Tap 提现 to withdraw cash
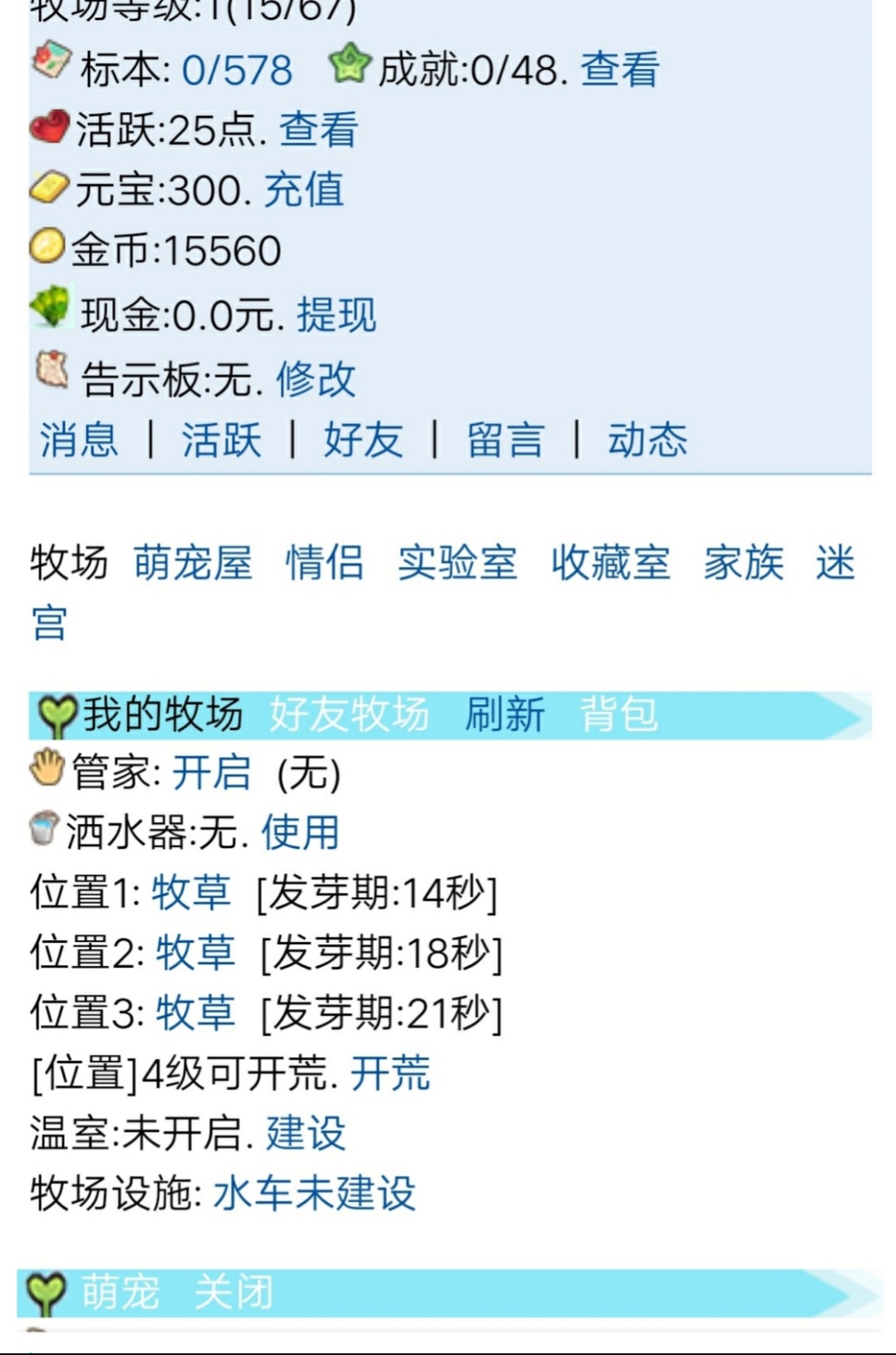 pos(337,315)
